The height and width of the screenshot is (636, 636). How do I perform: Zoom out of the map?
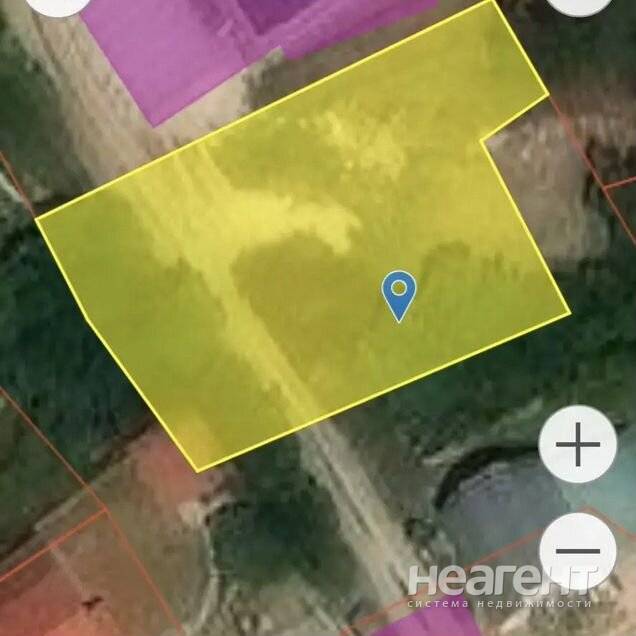[x=577, y=552]
